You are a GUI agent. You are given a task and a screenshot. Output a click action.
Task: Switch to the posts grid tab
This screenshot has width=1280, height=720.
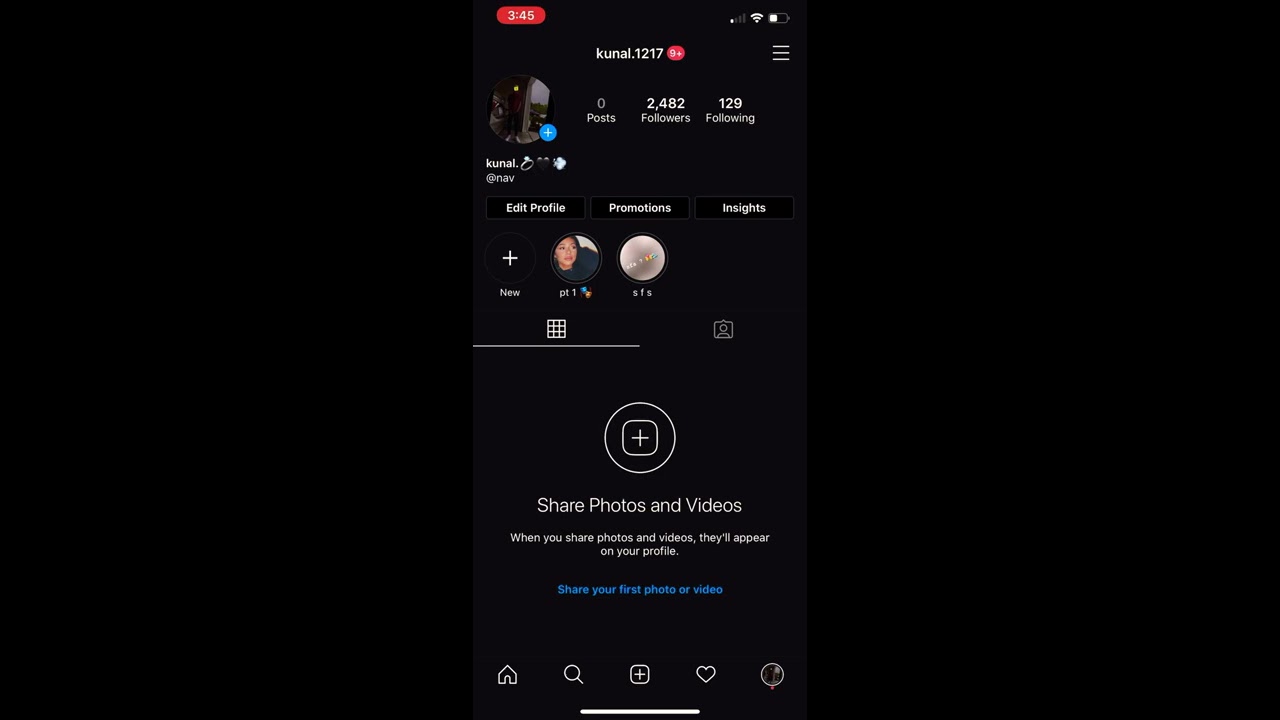[x=557, y=329]
